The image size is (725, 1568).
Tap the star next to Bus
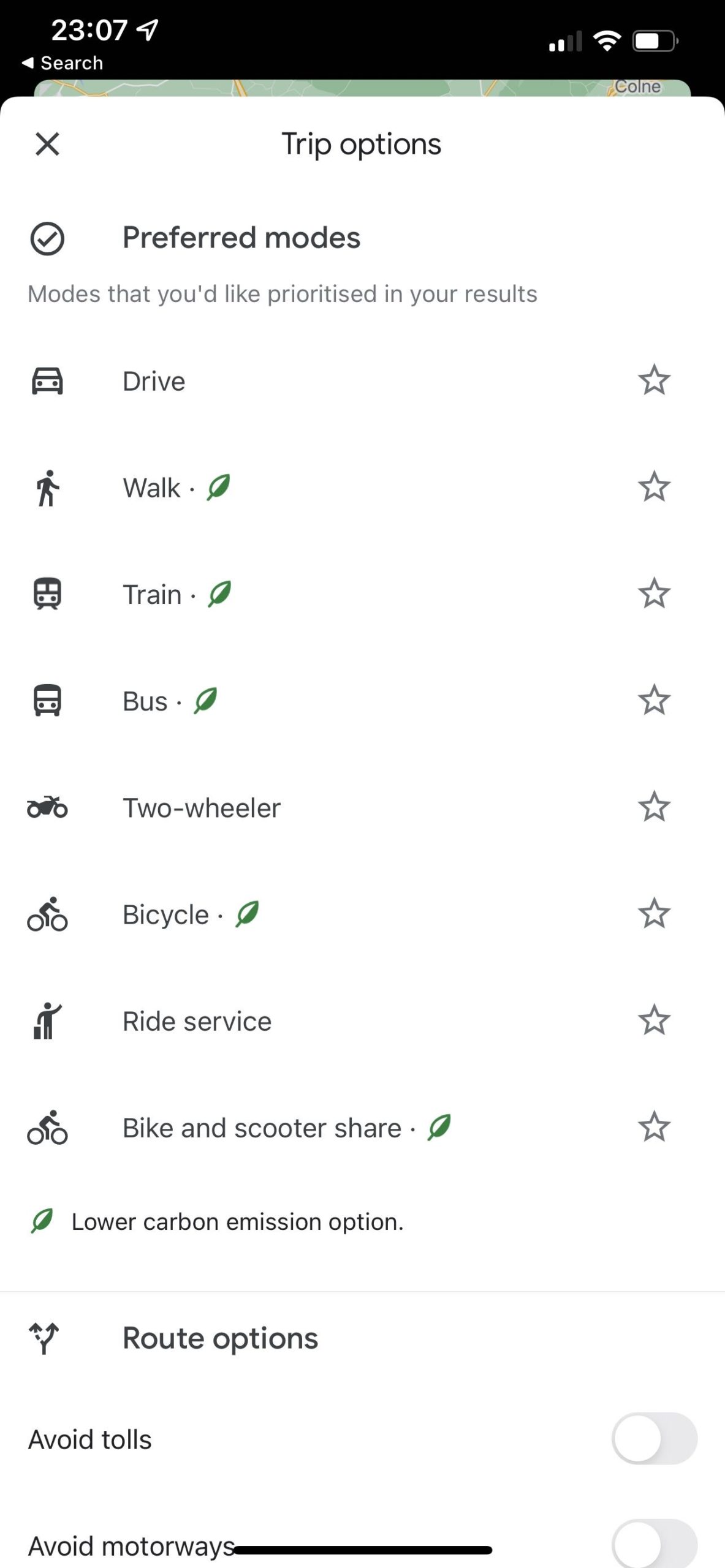tap(654, 699)
